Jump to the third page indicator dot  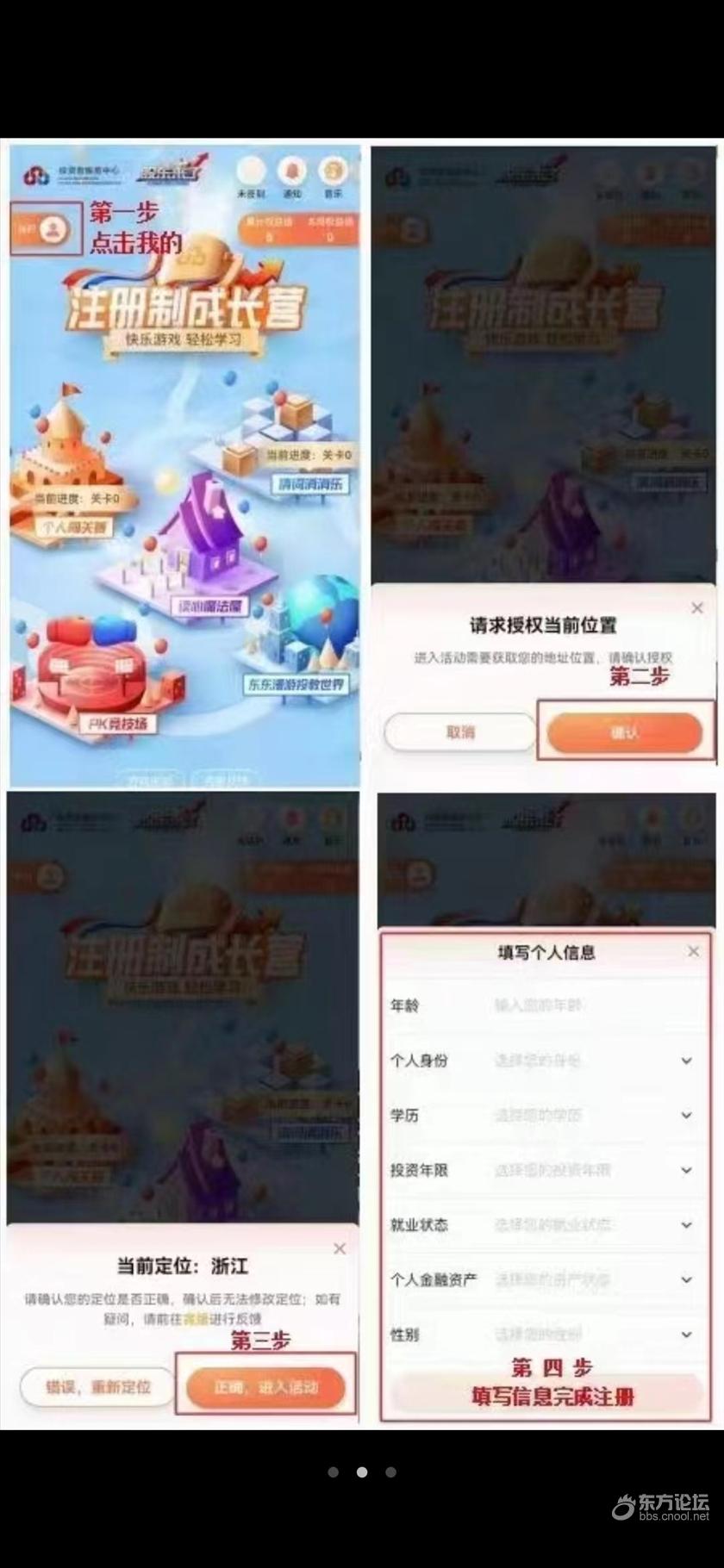390,1472
